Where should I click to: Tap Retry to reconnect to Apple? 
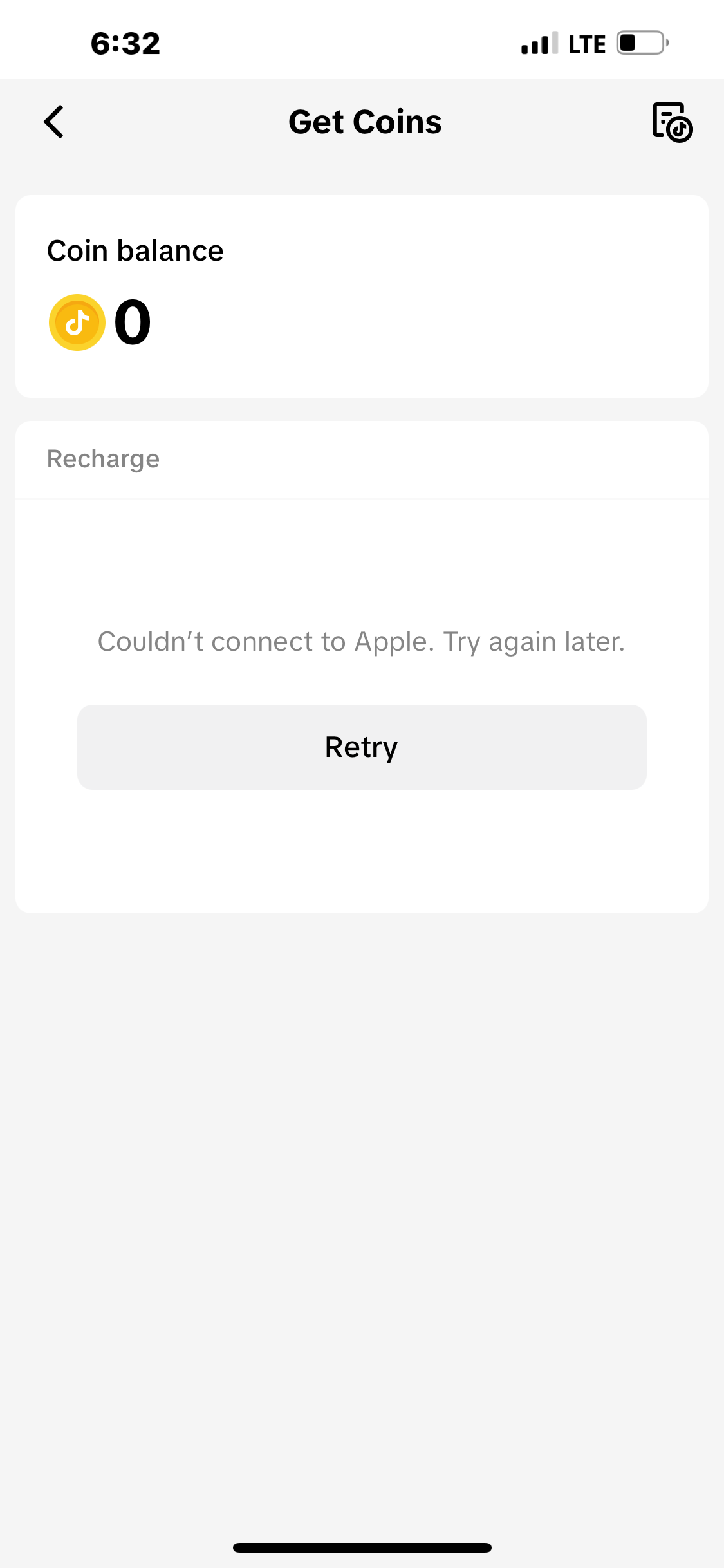(x=362, y=747)
